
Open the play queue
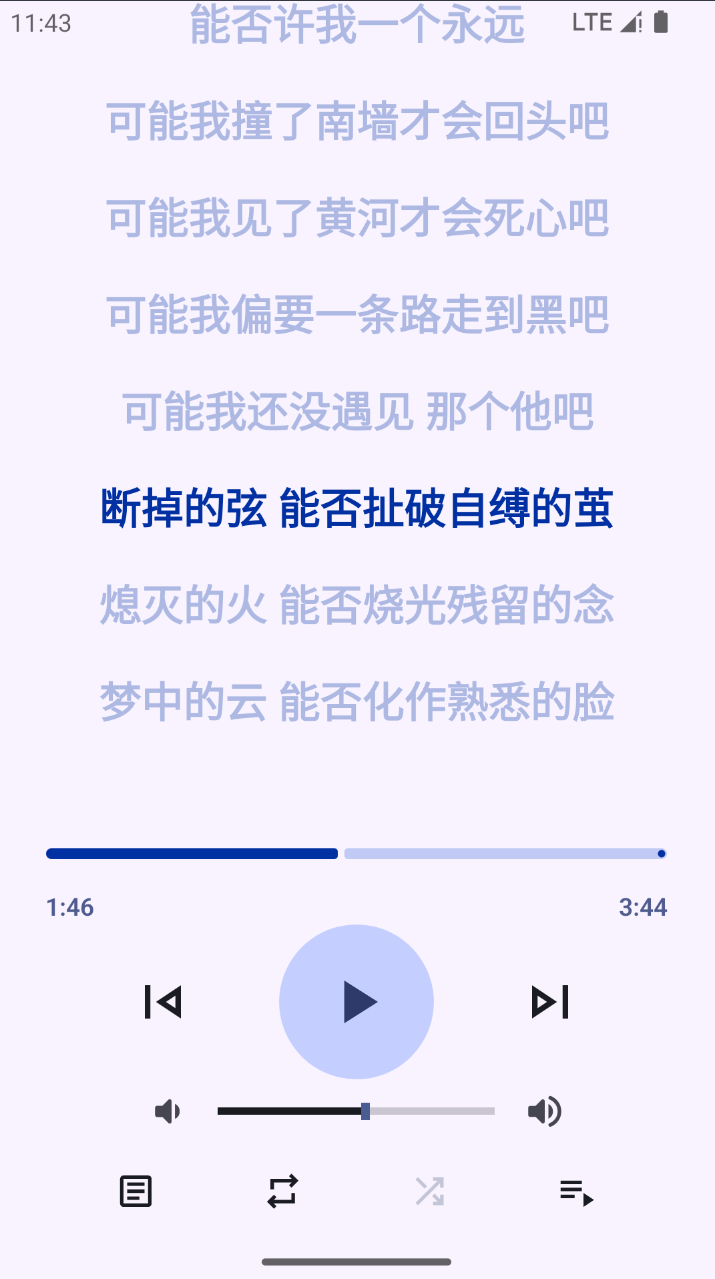point(576,1191)
